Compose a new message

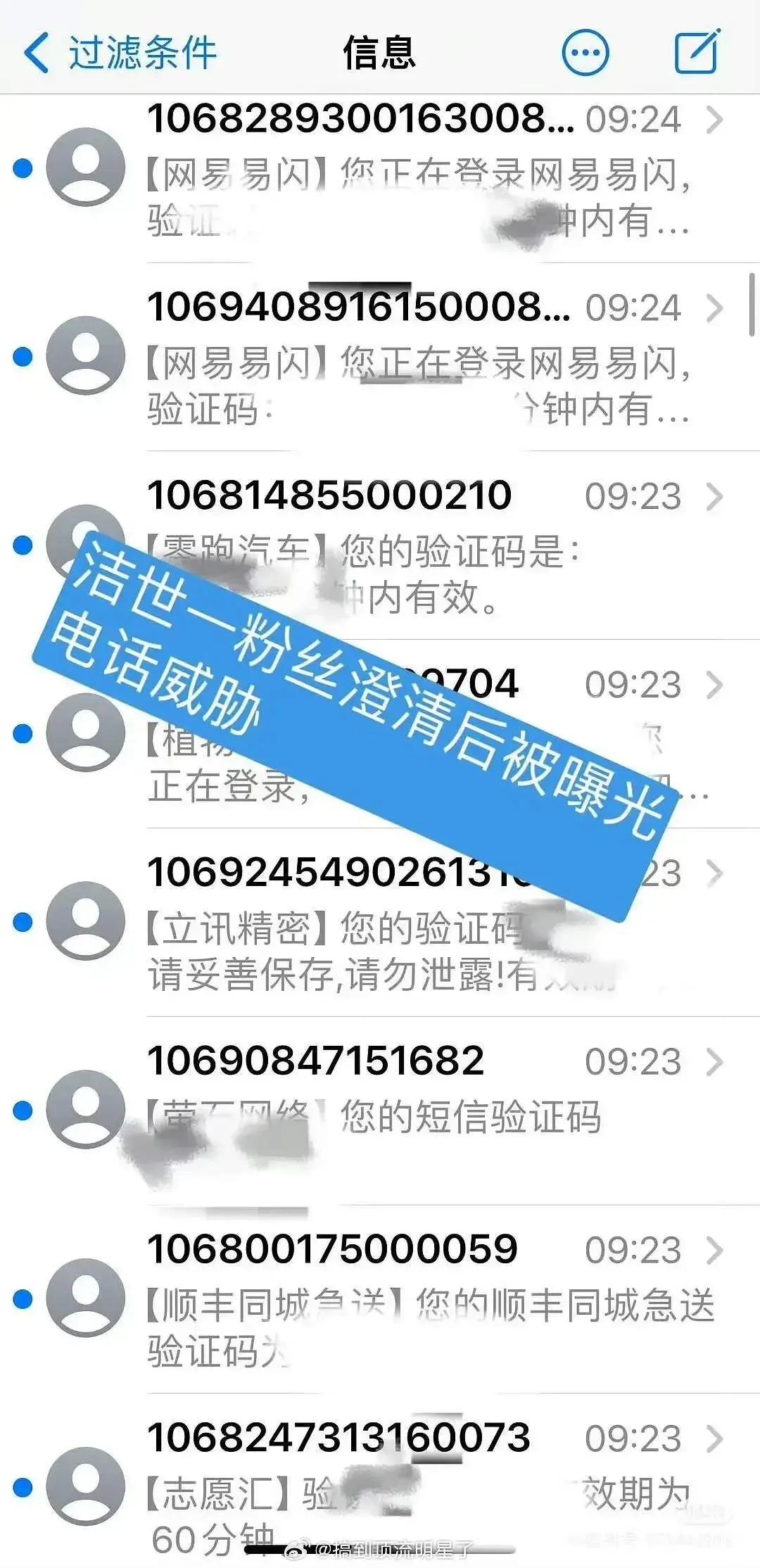click(x=697, y=51)
